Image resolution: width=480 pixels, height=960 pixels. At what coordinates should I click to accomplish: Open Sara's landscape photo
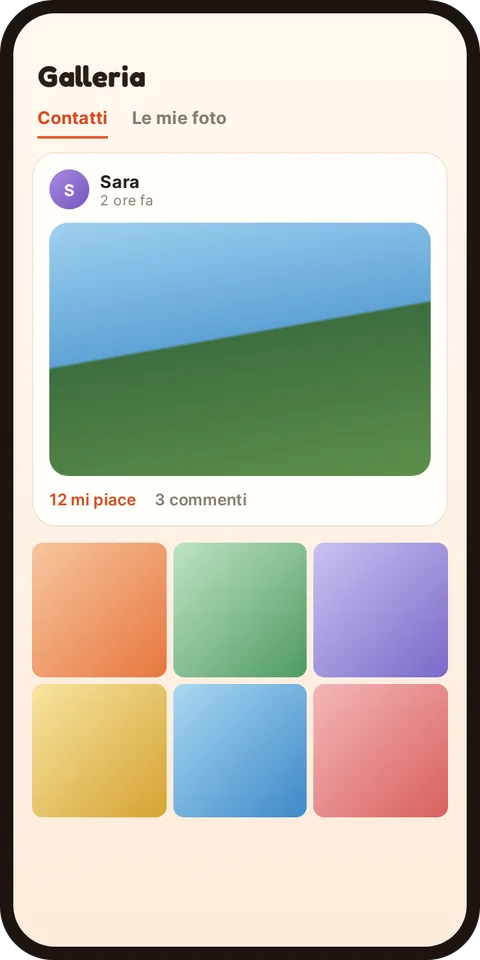tap(240, 349)
